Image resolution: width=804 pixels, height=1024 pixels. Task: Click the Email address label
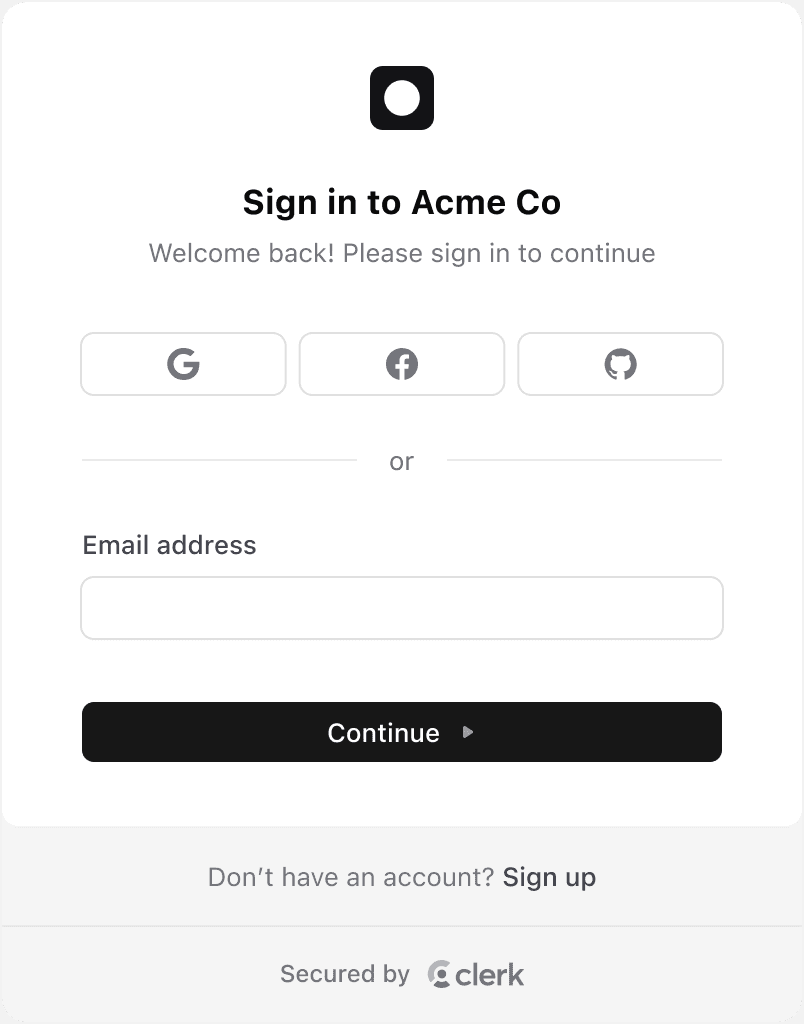(x=168, y=545)
